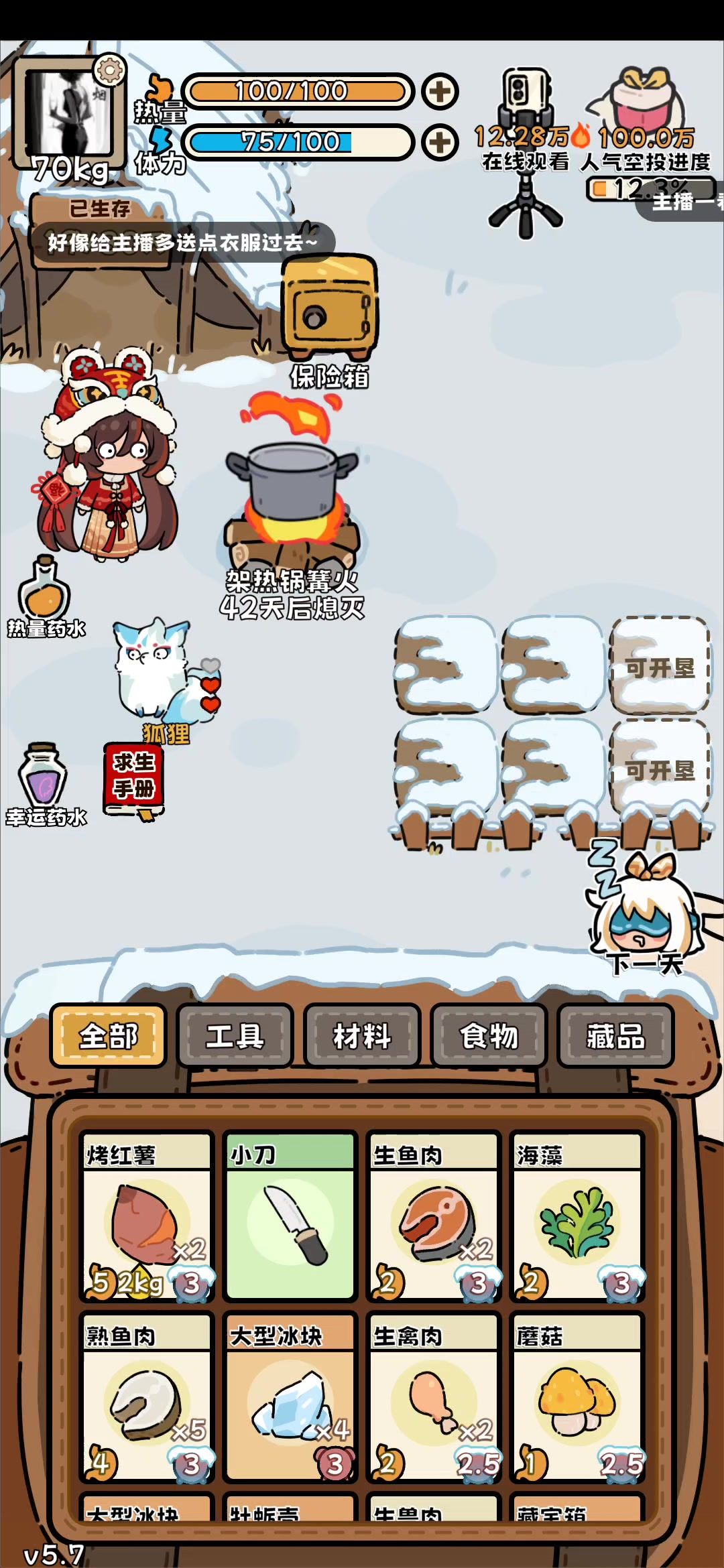The width and height of the screenshot is (724, 1568).
Task: Add more 体力 with the plus button
Action: (x=440, y=142)
